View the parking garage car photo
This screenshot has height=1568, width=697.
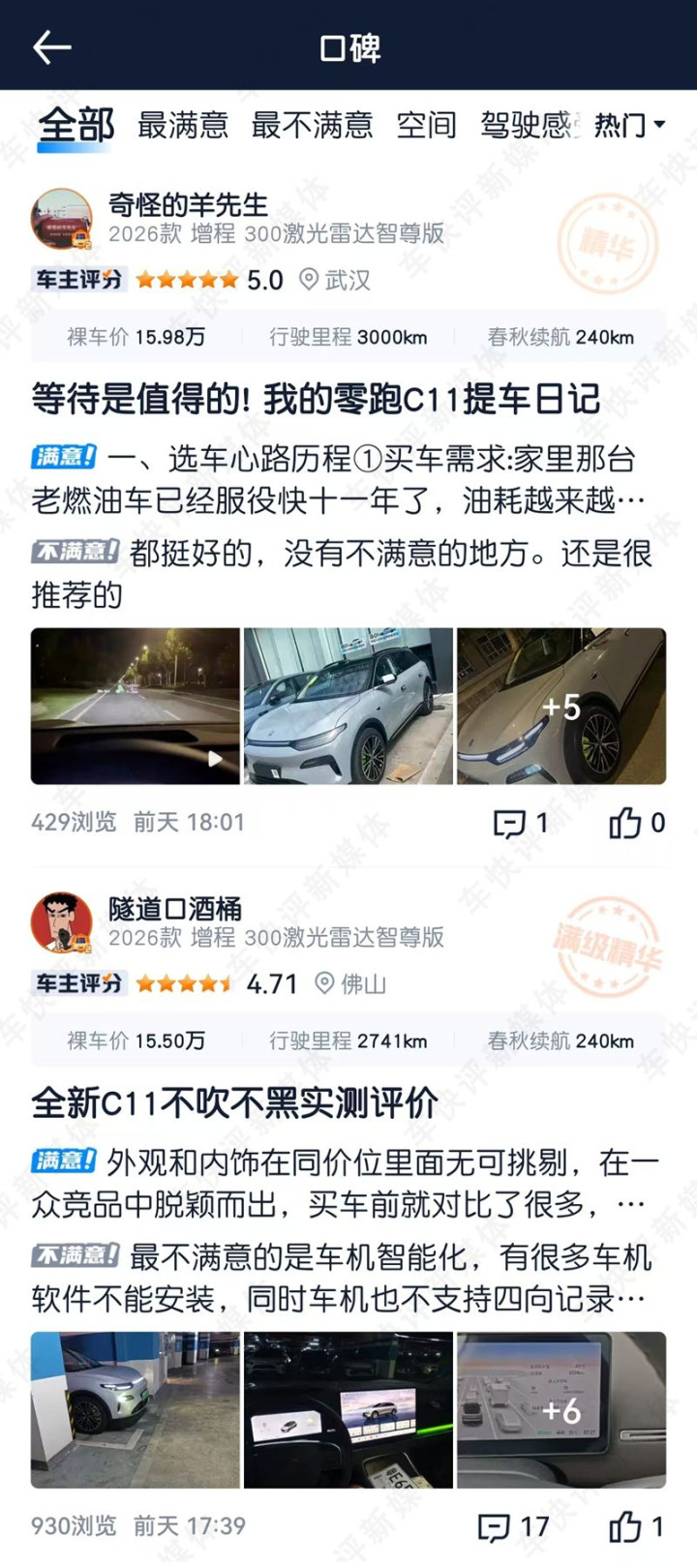(x=136, y=1409)
